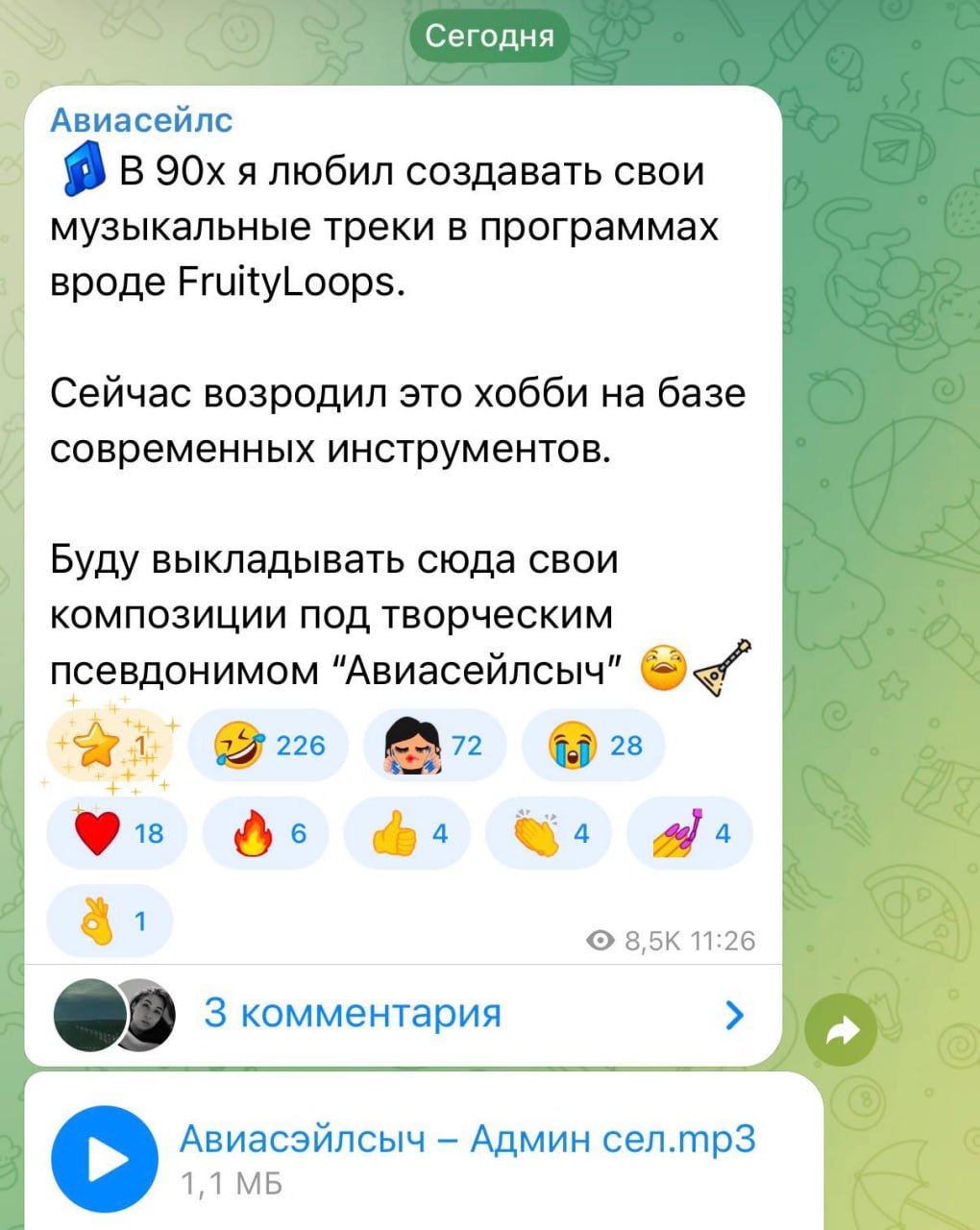React with the clapping hands emoji

pyautogui.click(x=549, y=833)
